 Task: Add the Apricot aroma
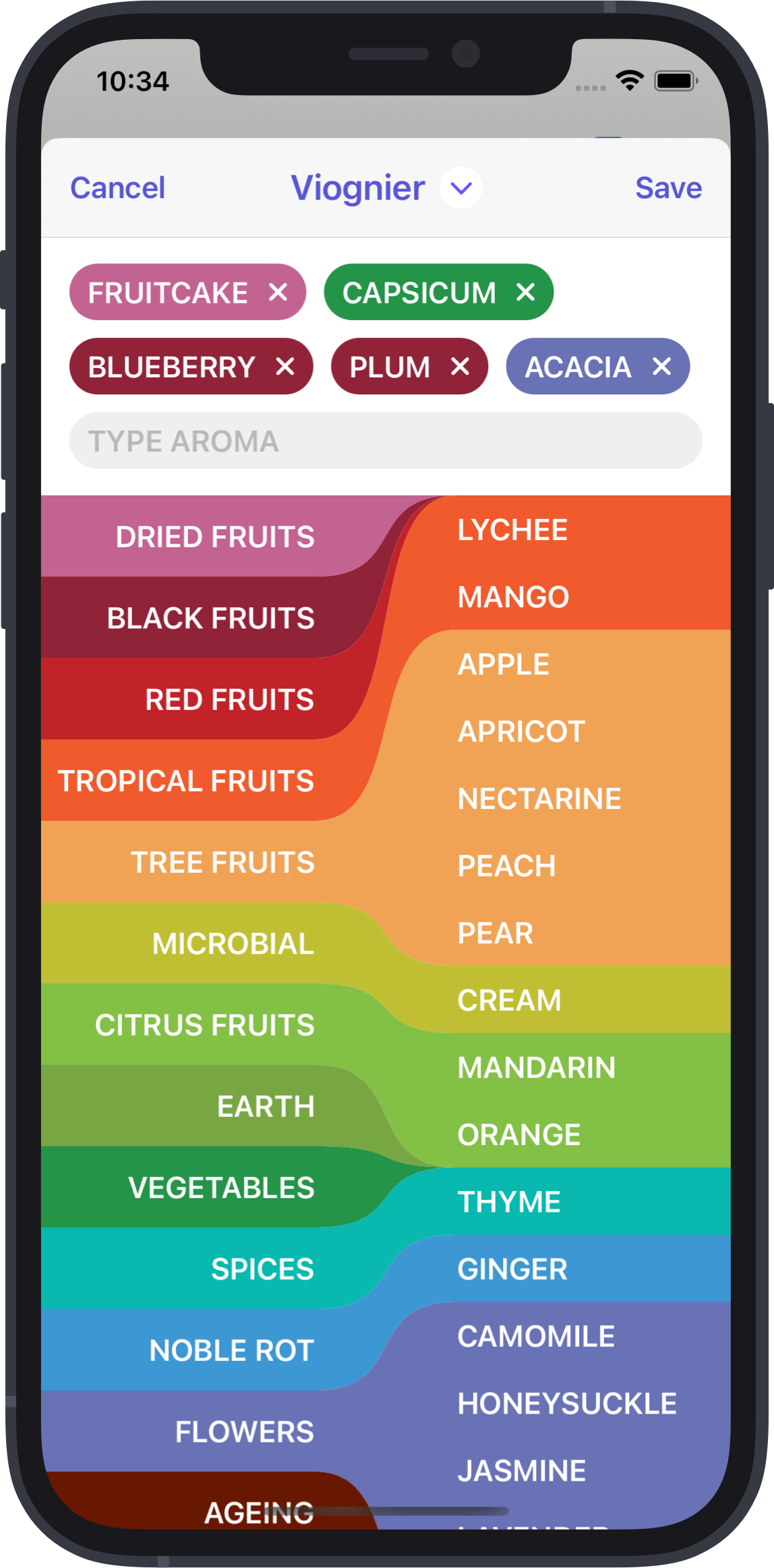(x=521, y=731)
